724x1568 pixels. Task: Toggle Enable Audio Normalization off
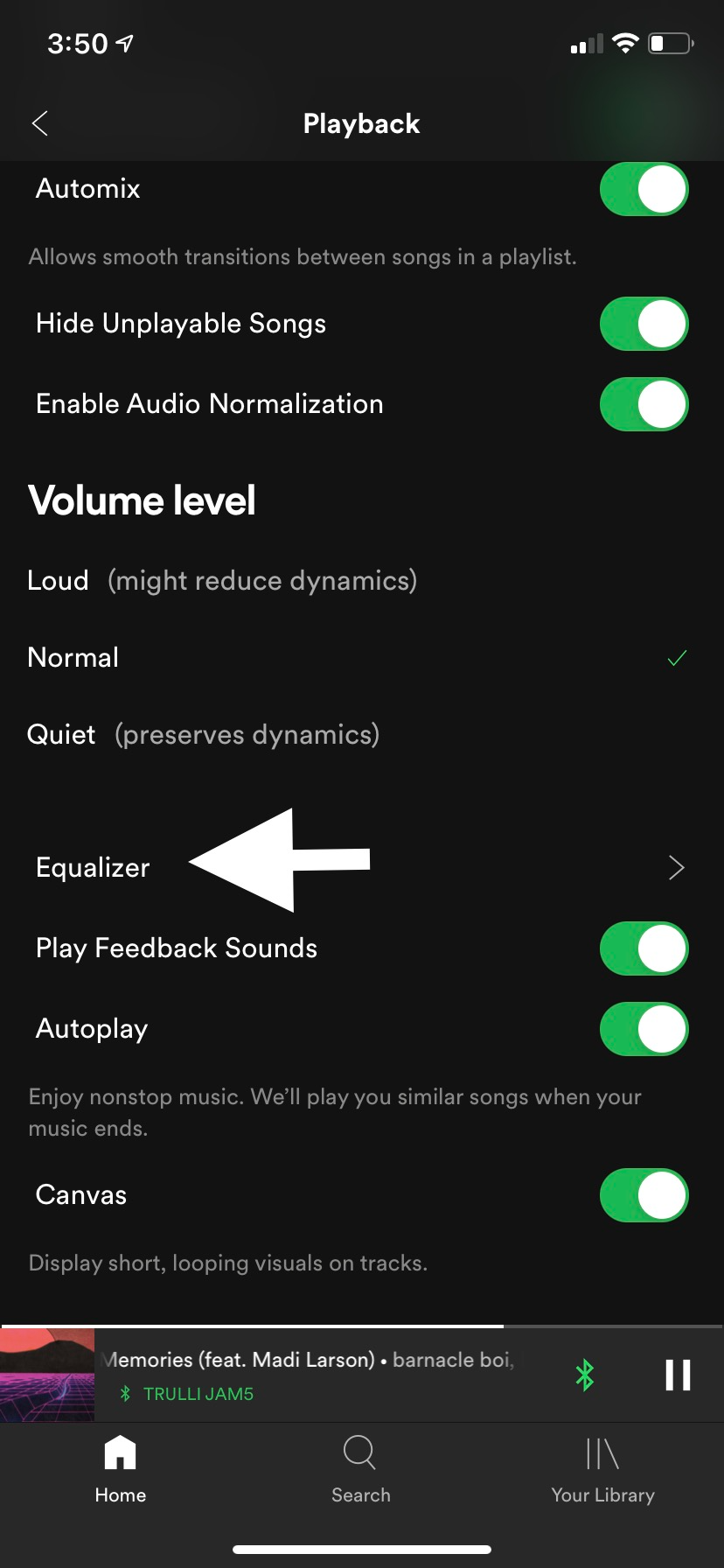coord(644,404)
